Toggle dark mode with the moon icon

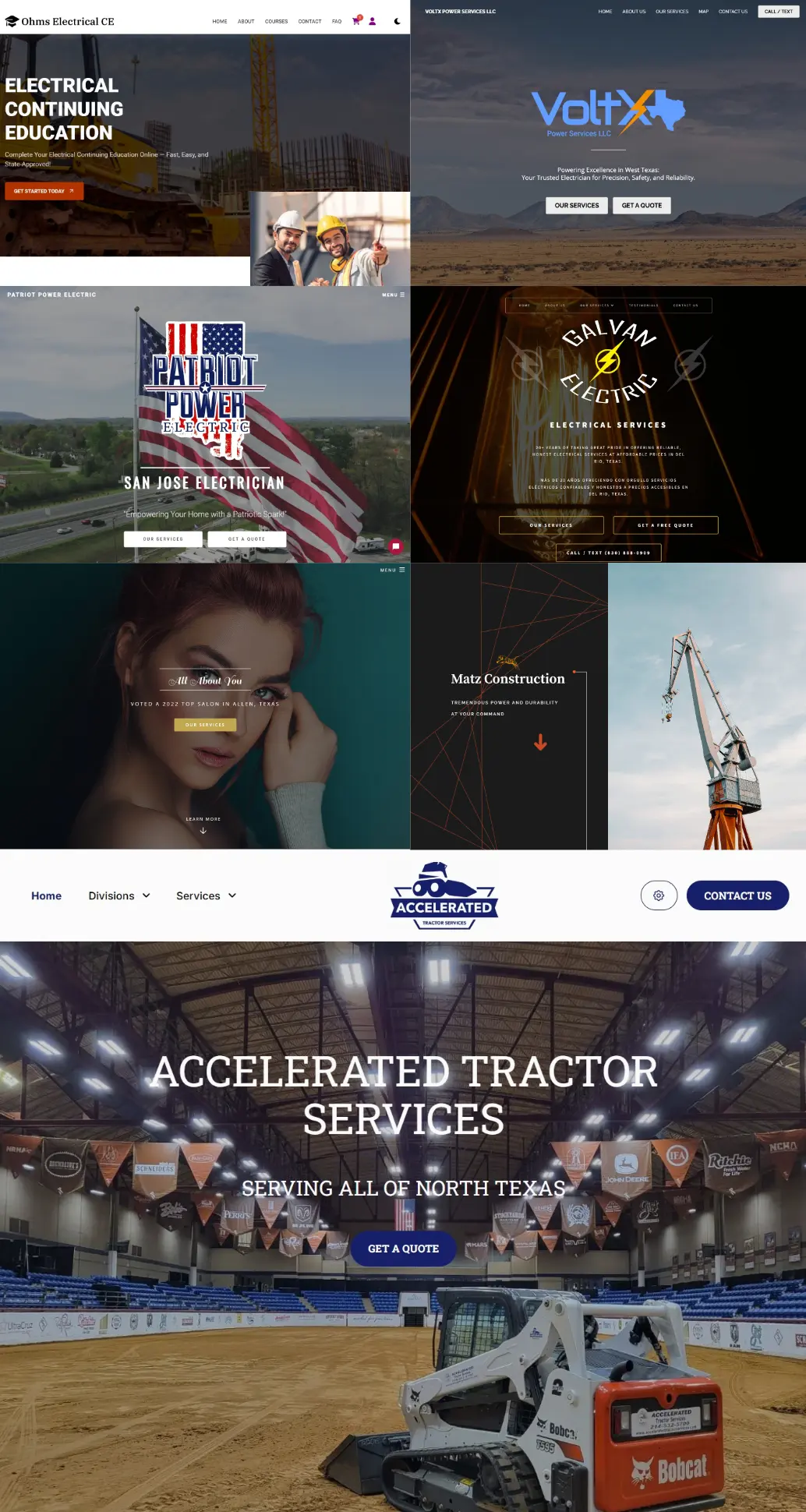[398, 21]
